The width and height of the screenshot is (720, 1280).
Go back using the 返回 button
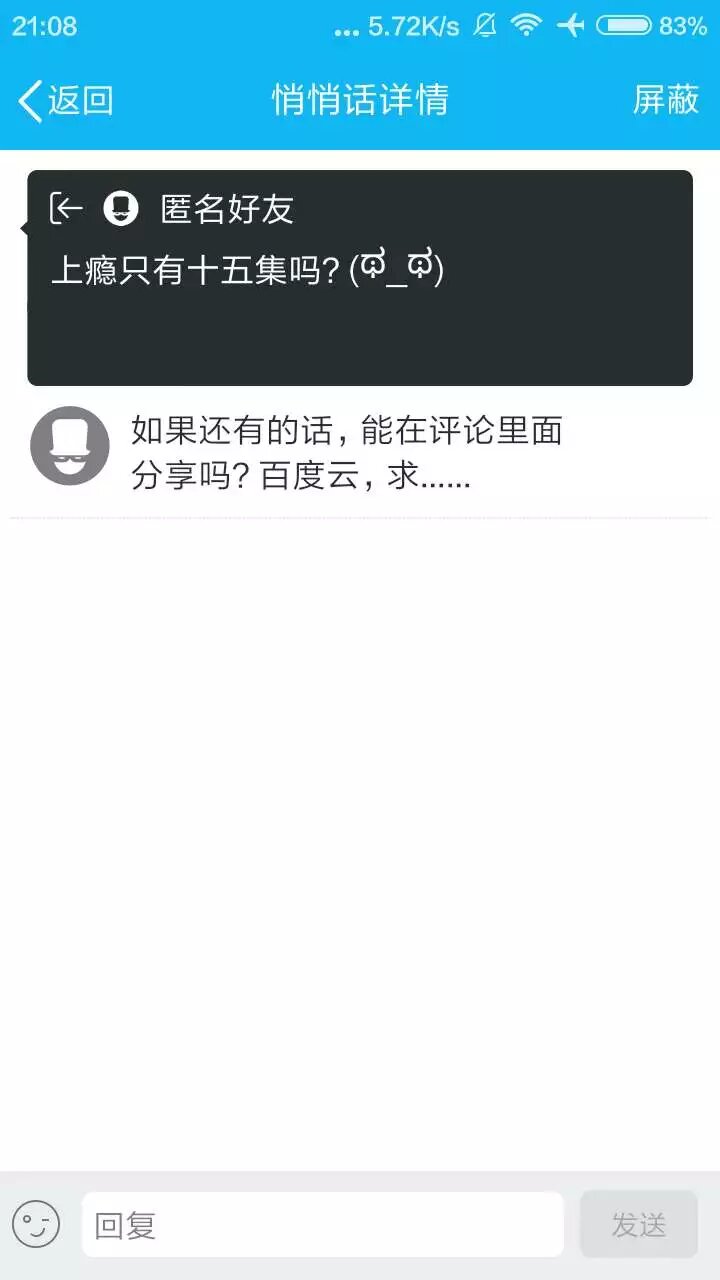tap(66, 101)
